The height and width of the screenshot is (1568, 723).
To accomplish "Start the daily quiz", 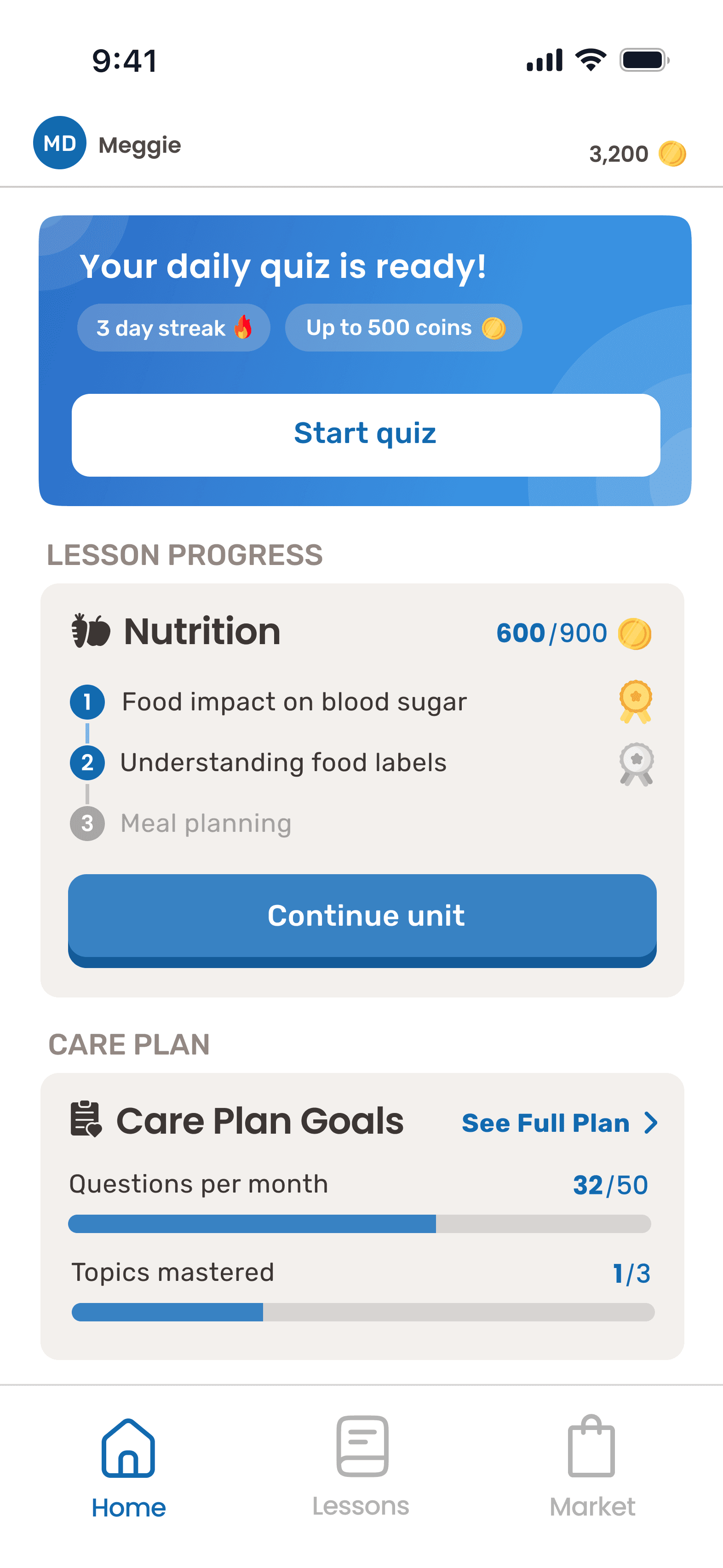I will (366, 435).
